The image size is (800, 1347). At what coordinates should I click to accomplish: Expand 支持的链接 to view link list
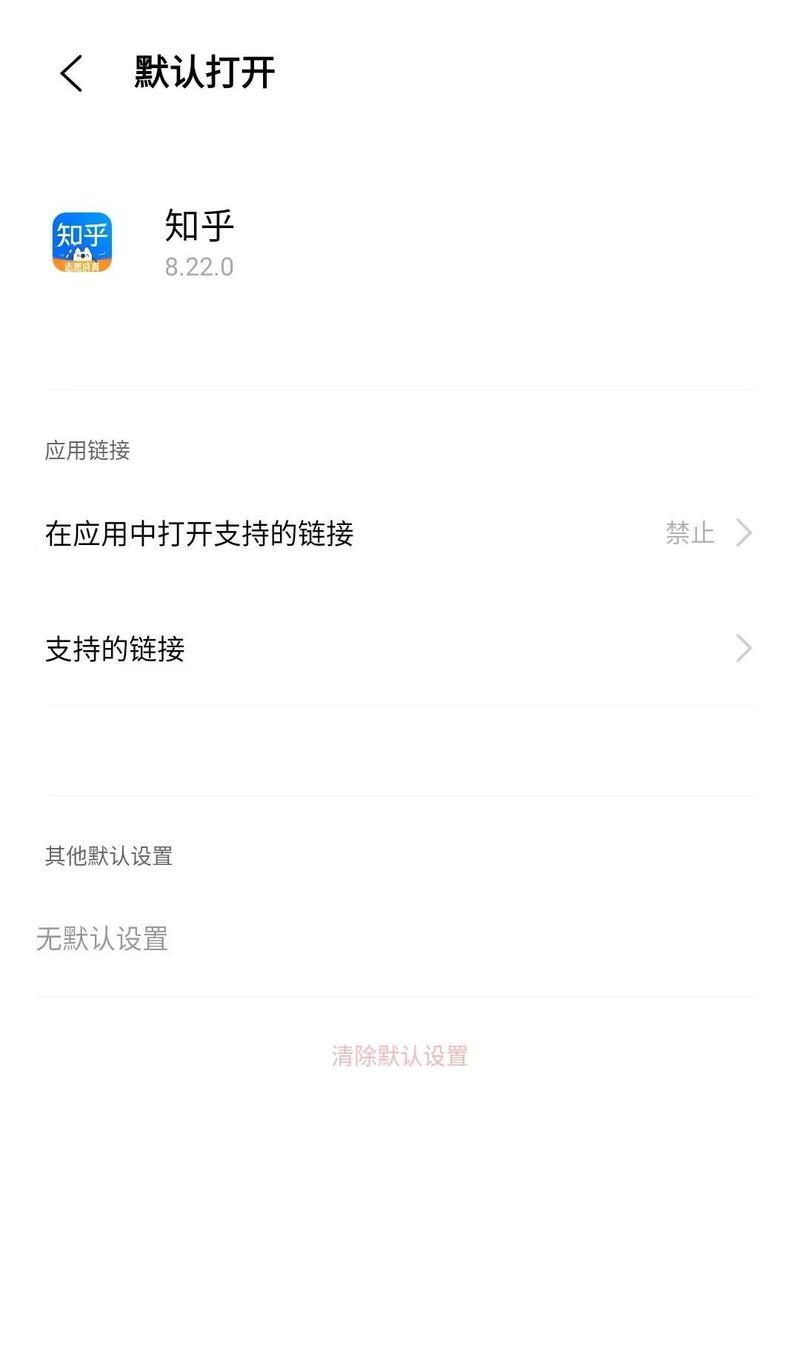pos(400,649)
